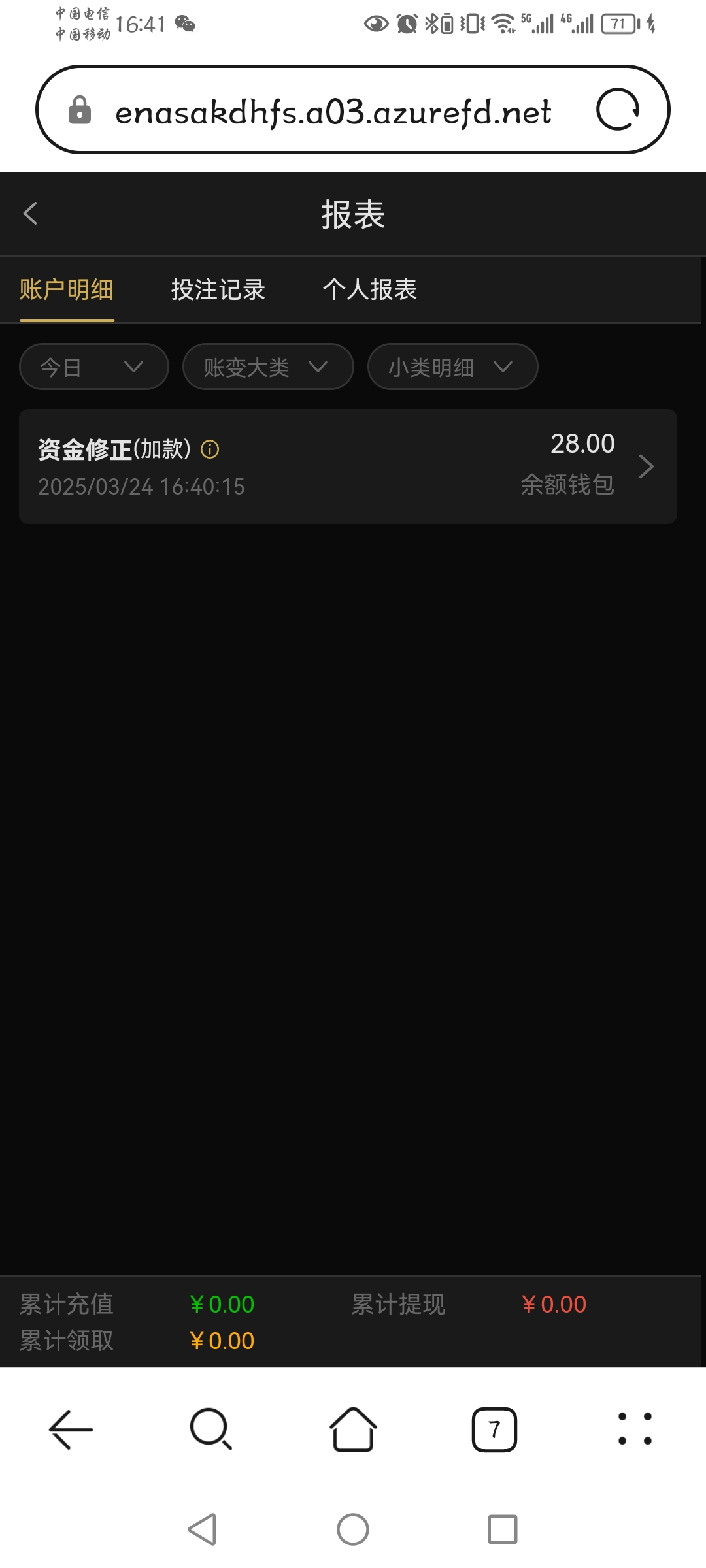Tap the battery indicator in the status bar
706x1568 pixels.
[619, 22]
